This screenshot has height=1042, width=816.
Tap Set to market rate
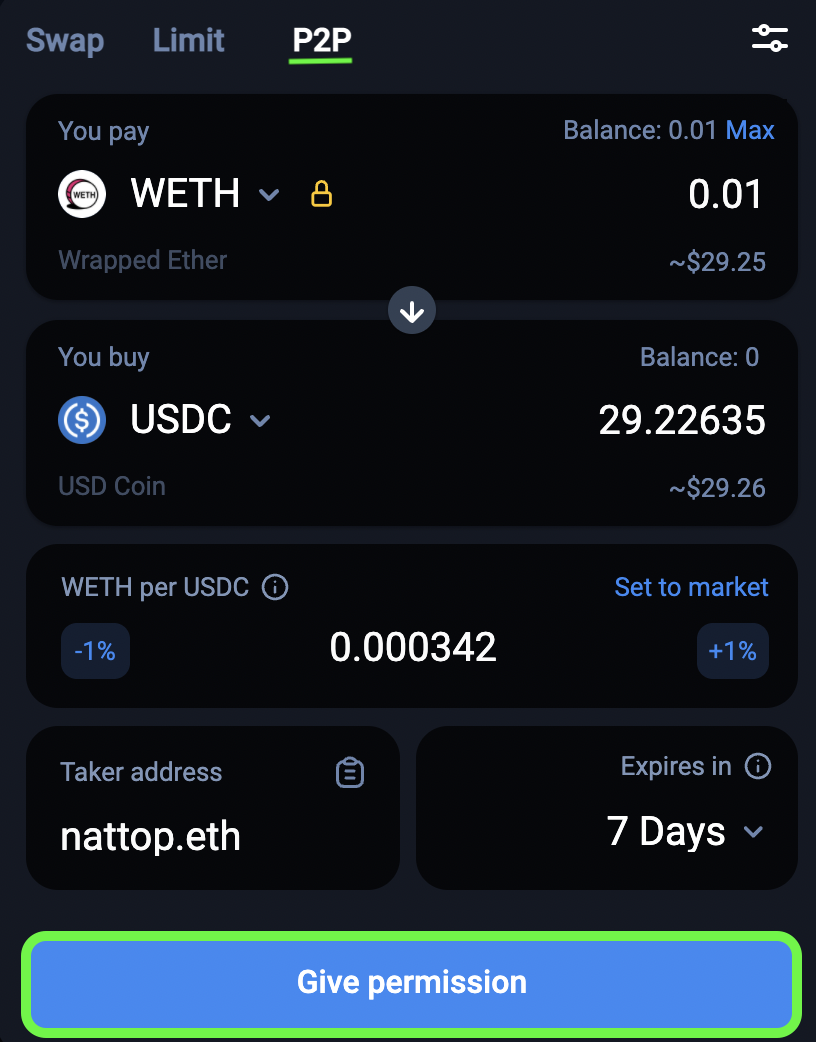click(691, 587)
